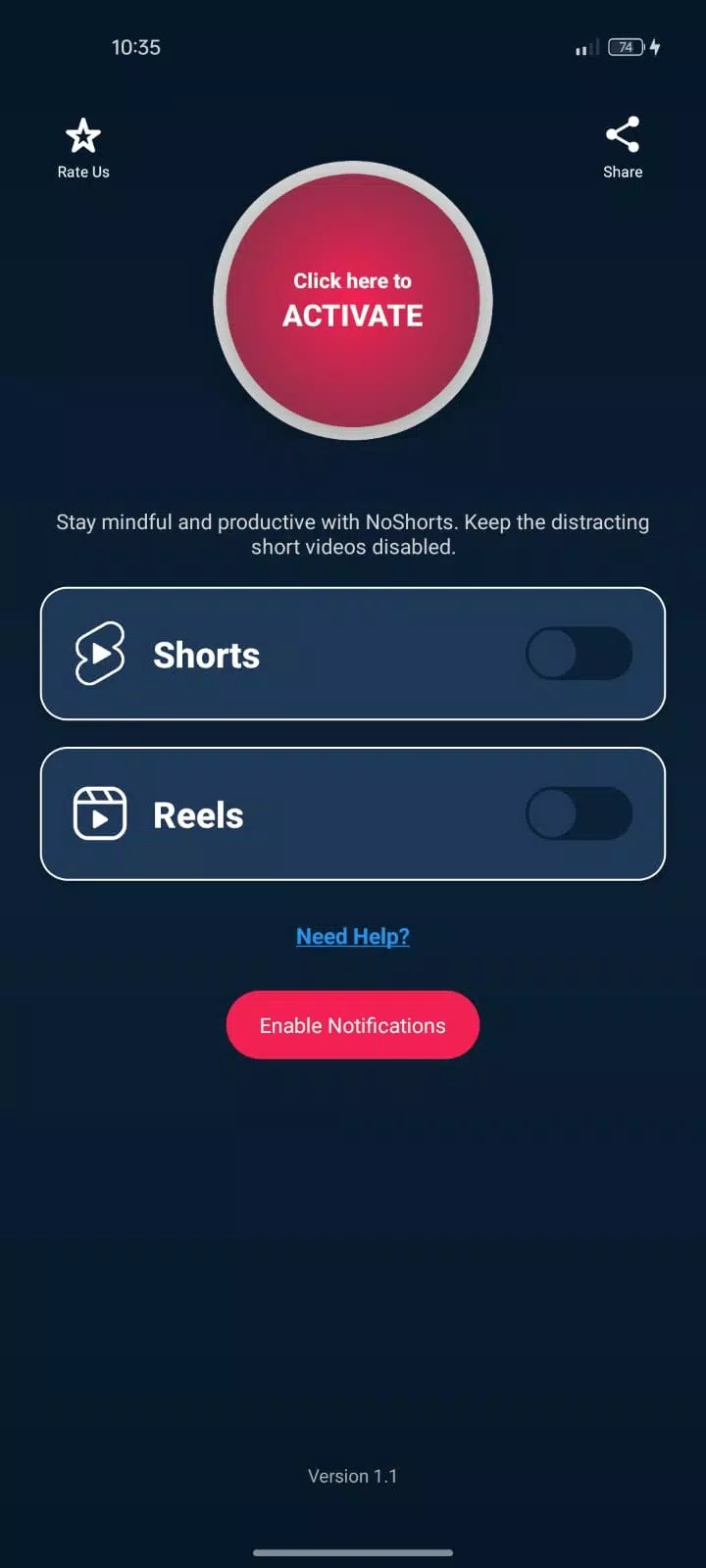Tap Enable Notifications
706x1568 pixels.
point(353,1025)
